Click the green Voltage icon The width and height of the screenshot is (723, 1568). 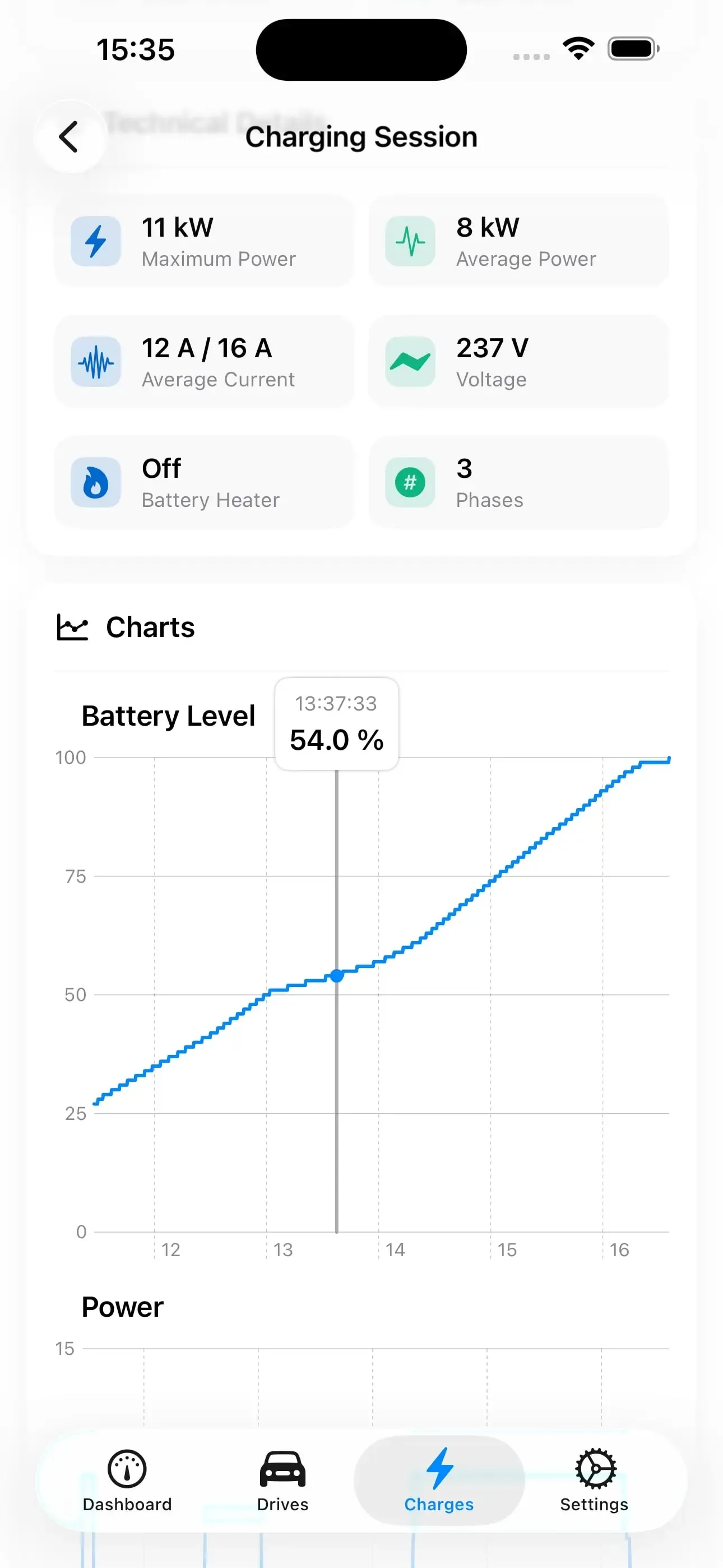point(410,362)
